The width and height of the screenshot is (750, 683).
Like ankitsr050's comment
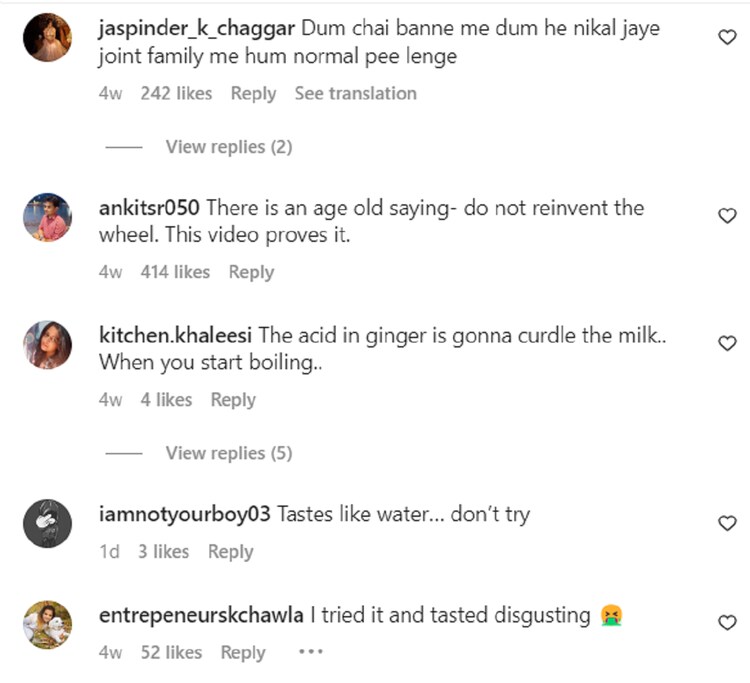pyautogui.click(x=727, y=216)
